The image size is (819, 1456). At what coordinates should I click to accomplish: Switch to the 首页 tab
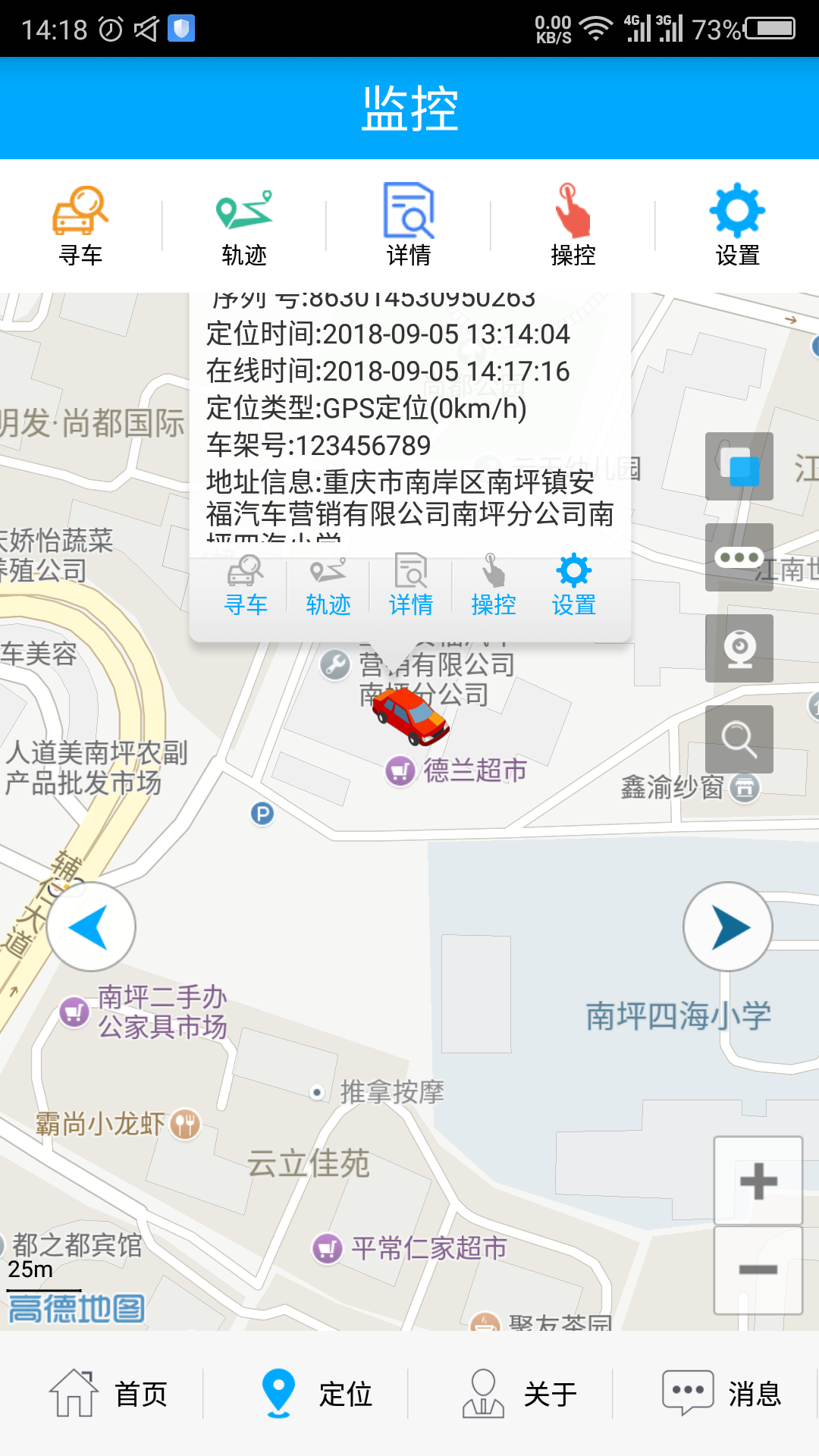[x=108, y=1394]
